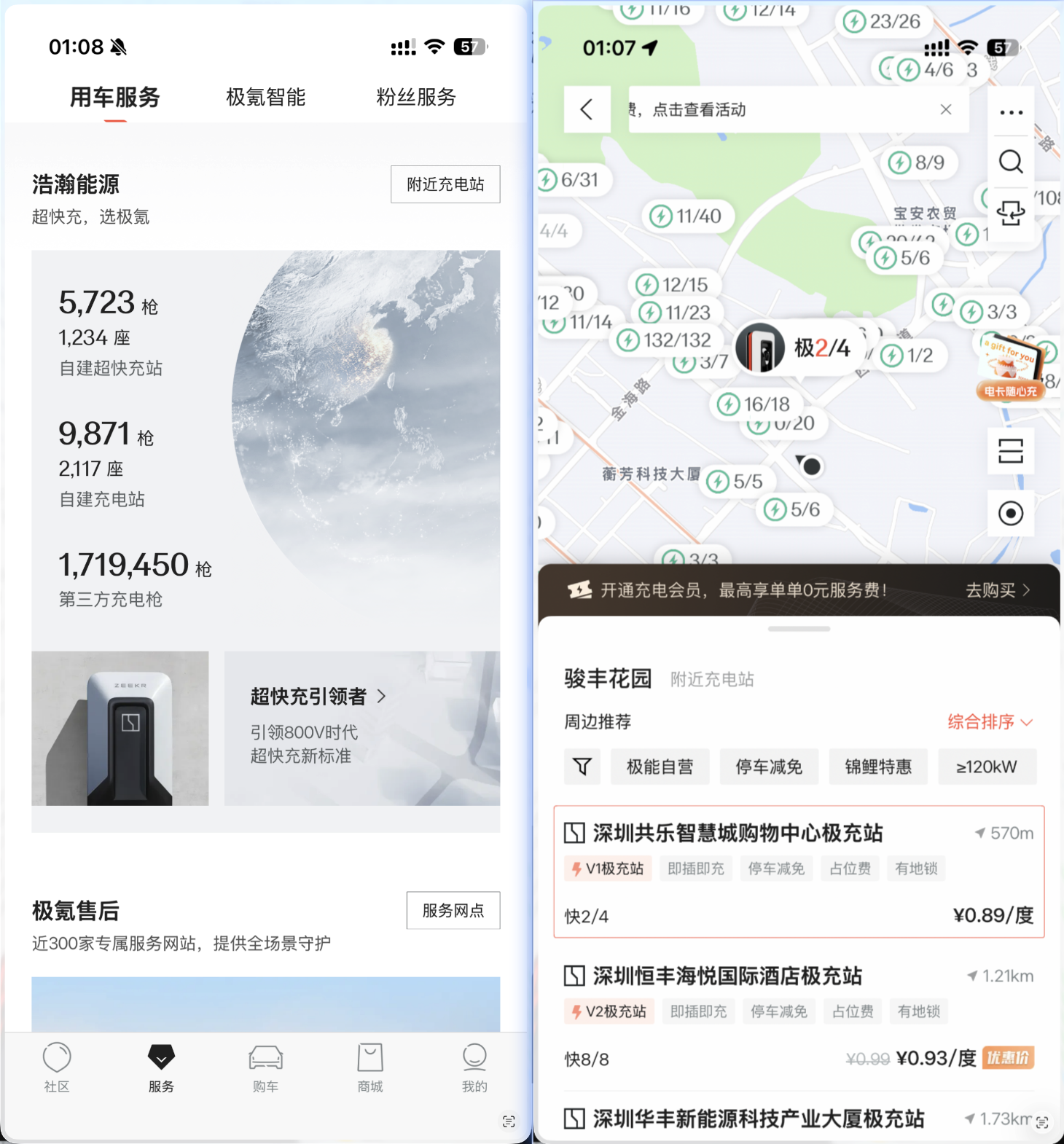Viewport: 1064px width, 1144px height.
Task: Open the 超快充引领者 card
Action: pos(362,728)
